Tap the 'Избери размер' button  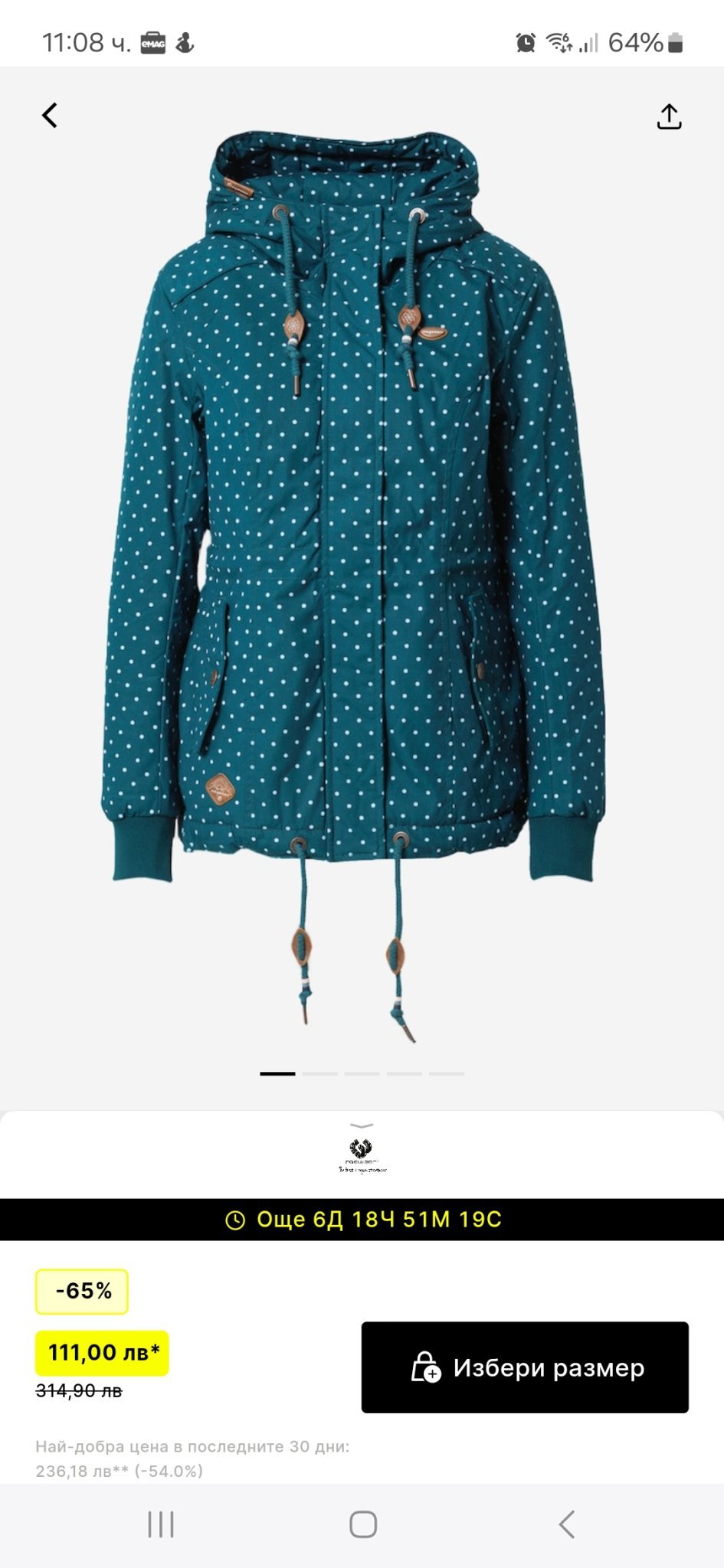click(525, 1367)
